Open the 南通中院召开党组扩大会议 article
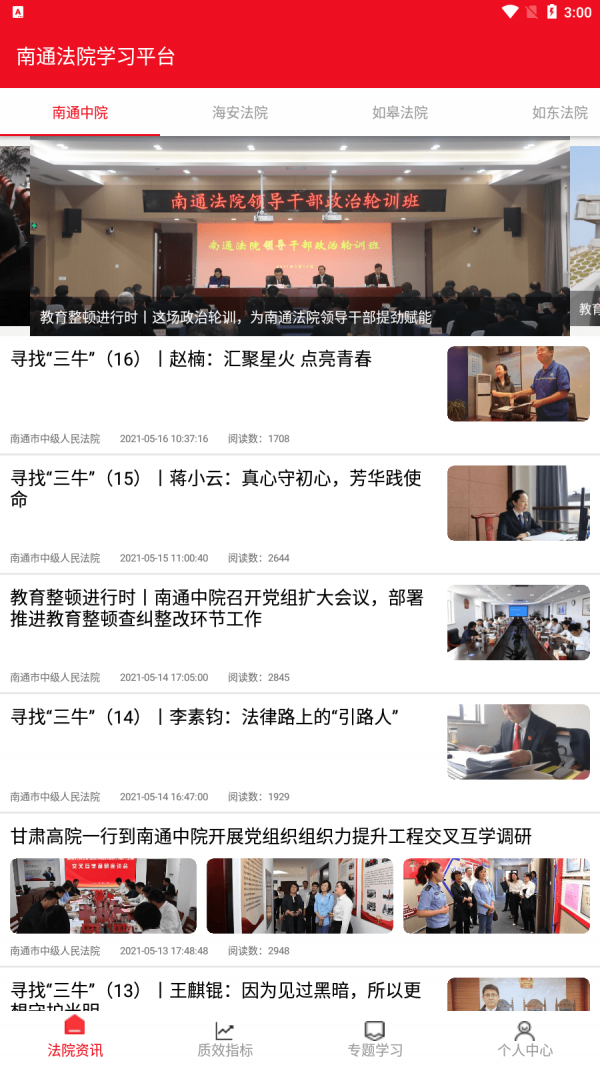The image size is (600, 1067). pyautogui.click(x=217, y=608)
